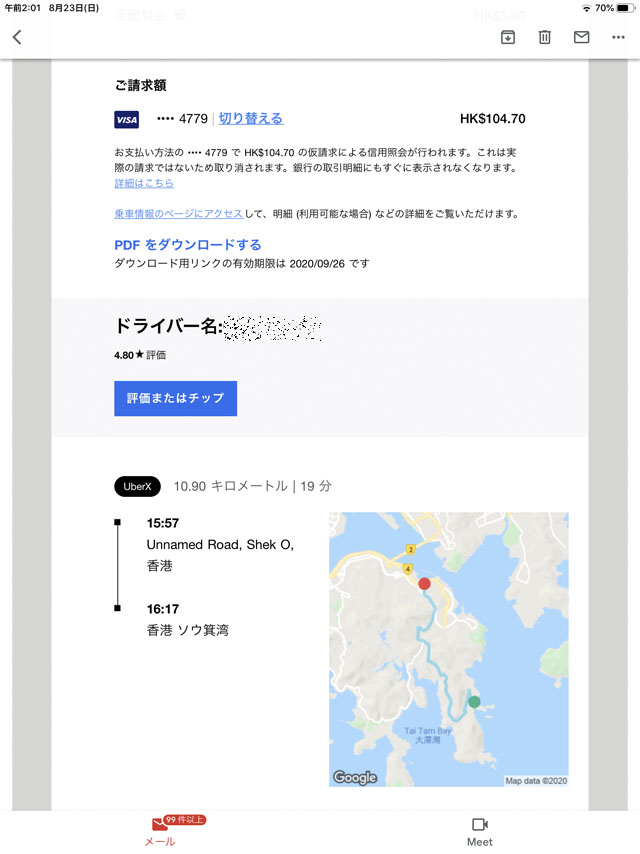Switch to the メール tab
640x854 pixels.
[160, 830]
